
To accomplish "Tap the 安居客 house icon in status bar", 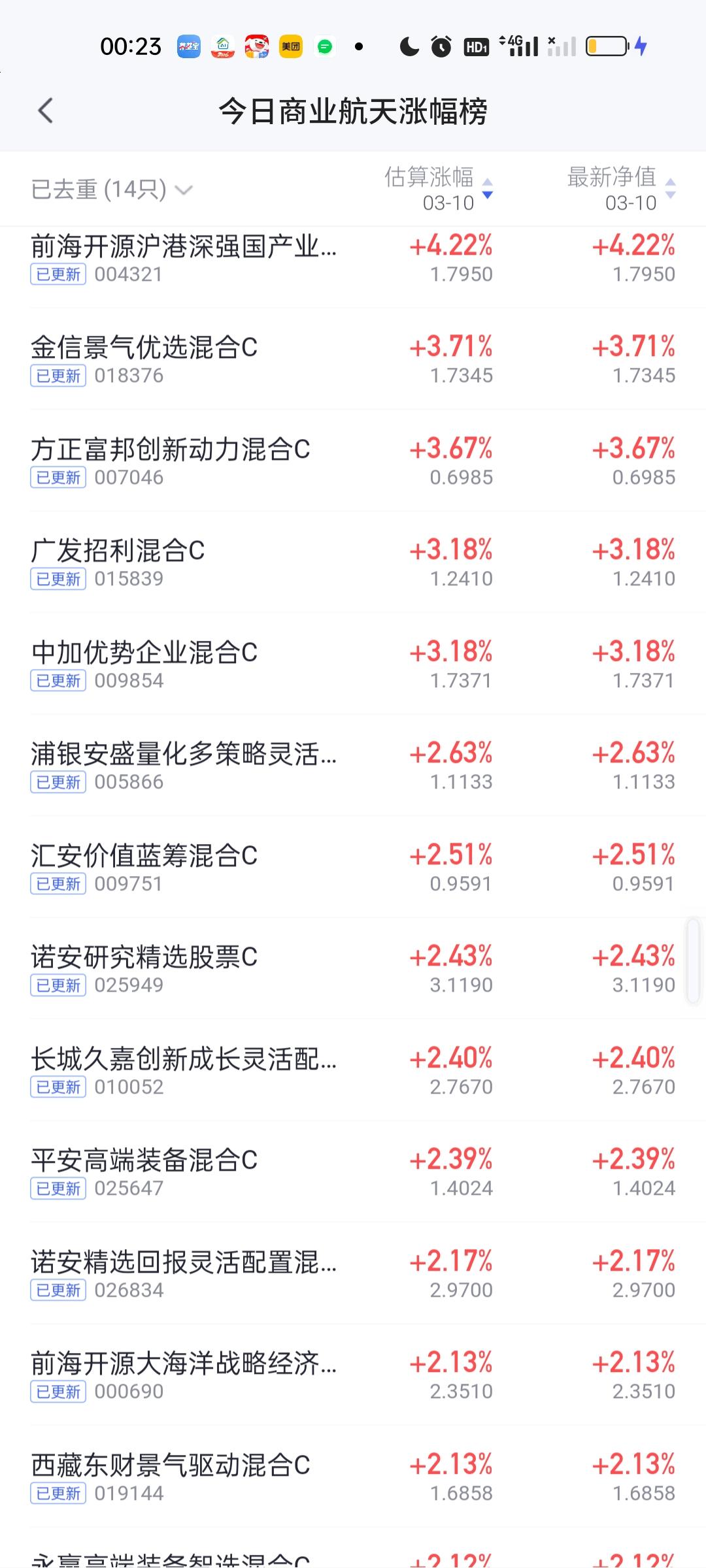I will (222, 46).
